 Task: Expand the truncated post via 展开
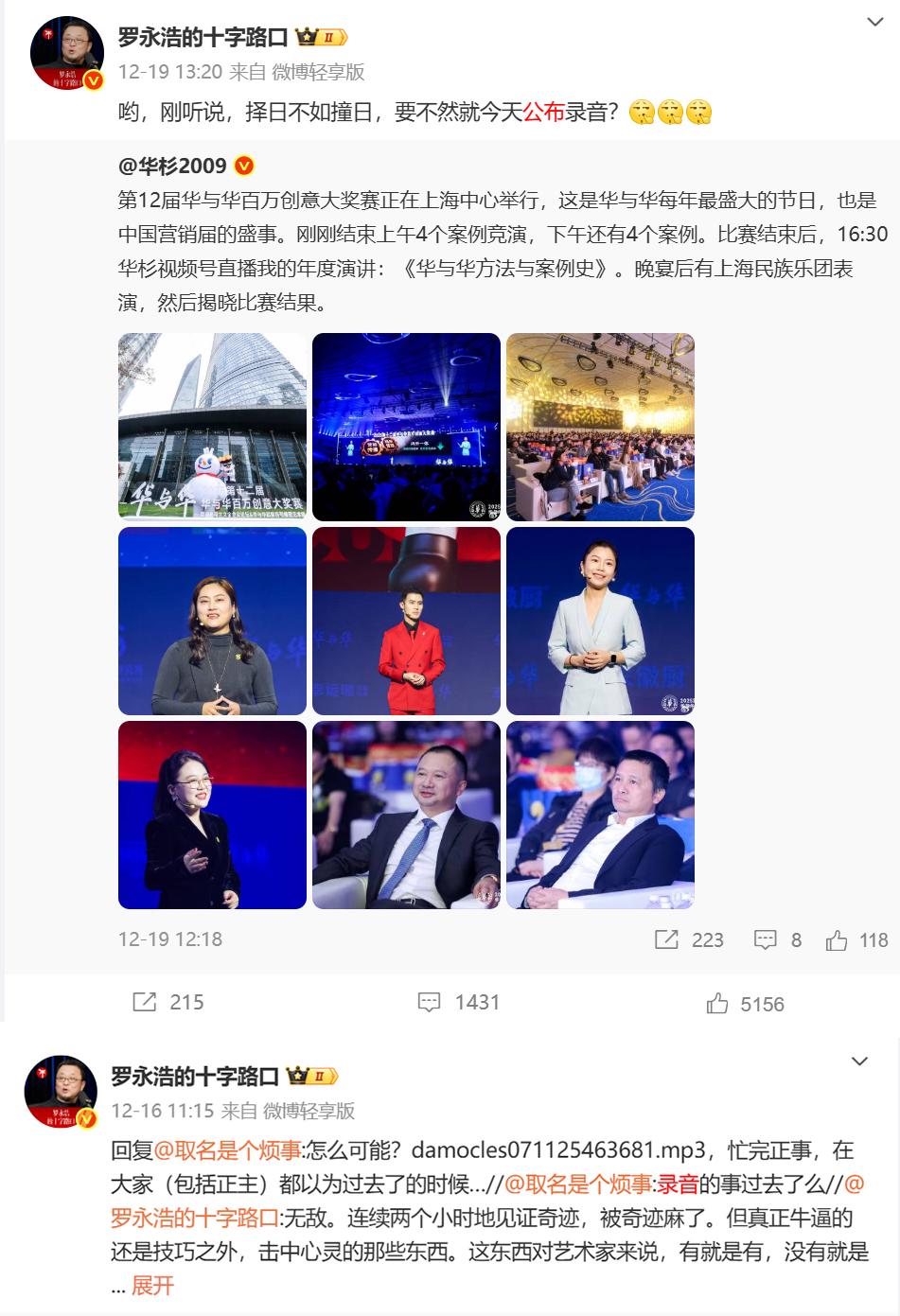click(152, 1286)
